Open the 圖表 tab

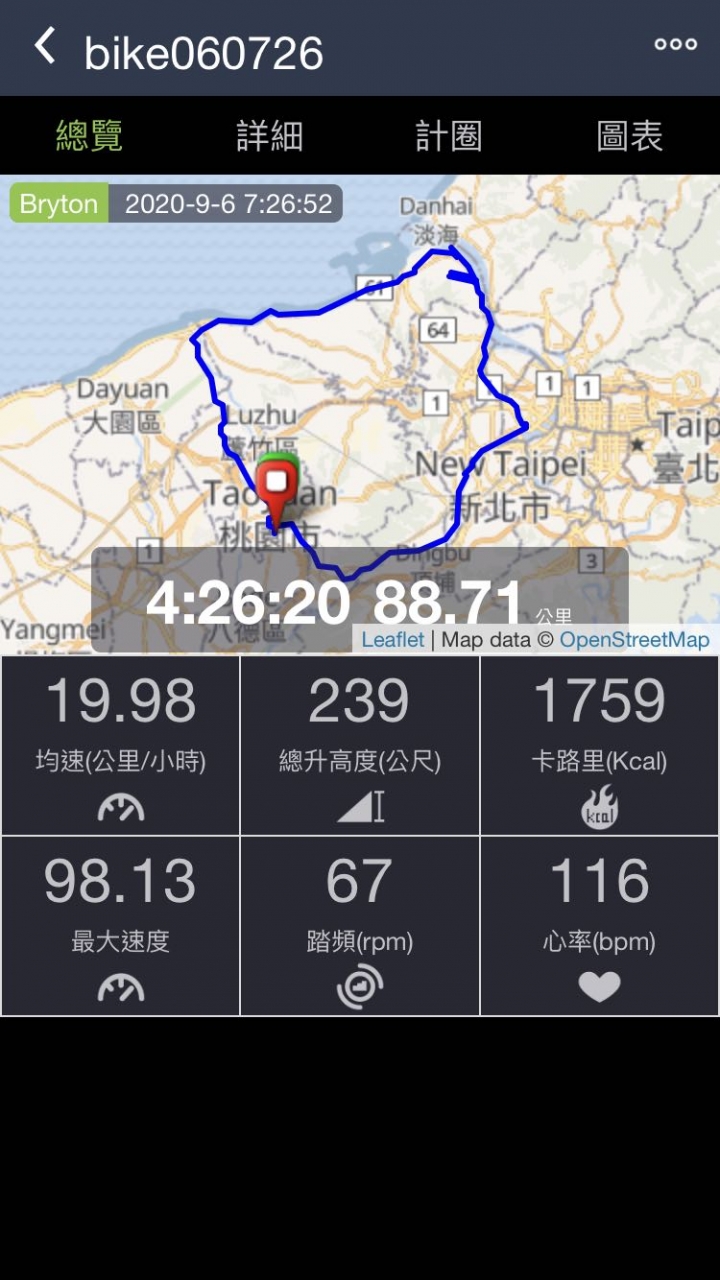coord(629,136)
